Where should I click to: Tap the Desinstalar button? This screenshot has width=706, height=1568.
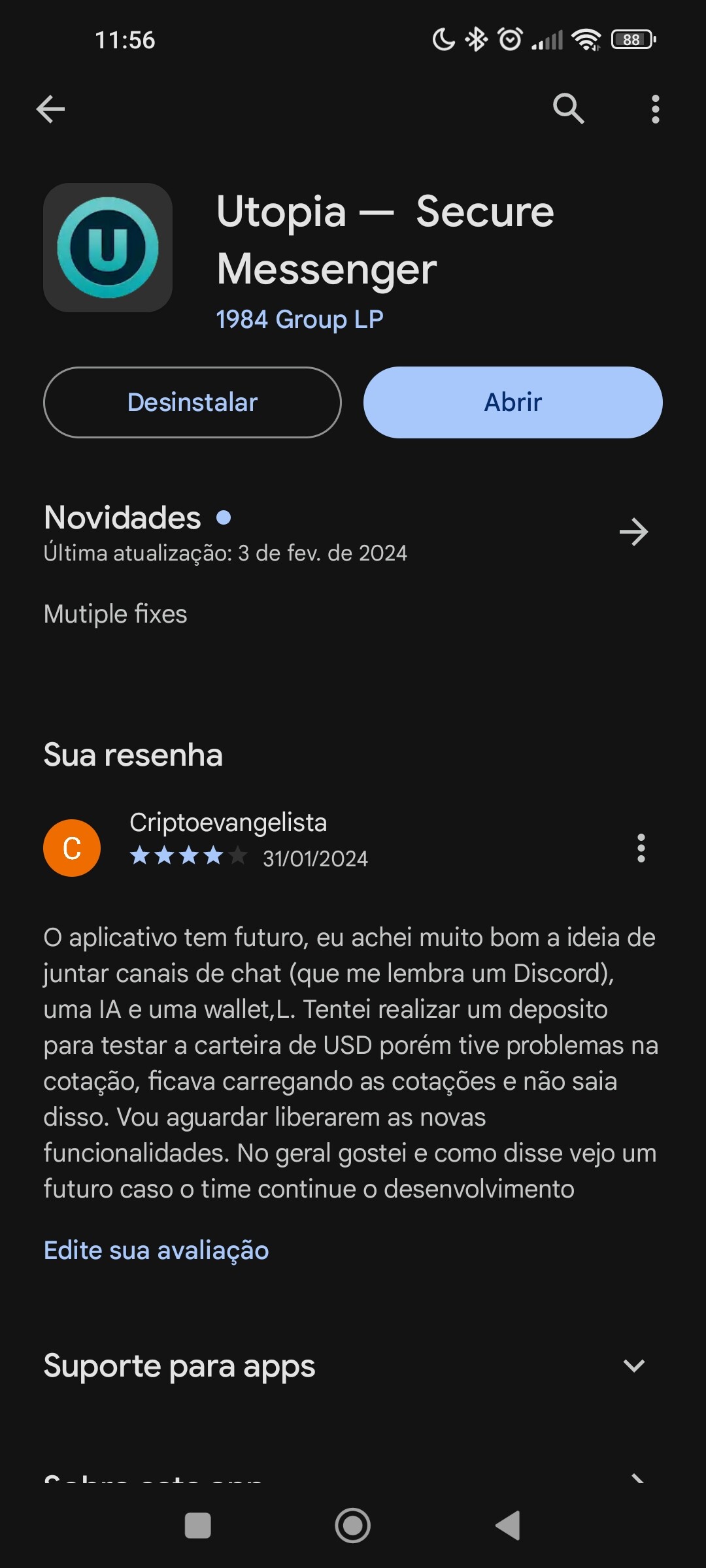pos(192,402)
